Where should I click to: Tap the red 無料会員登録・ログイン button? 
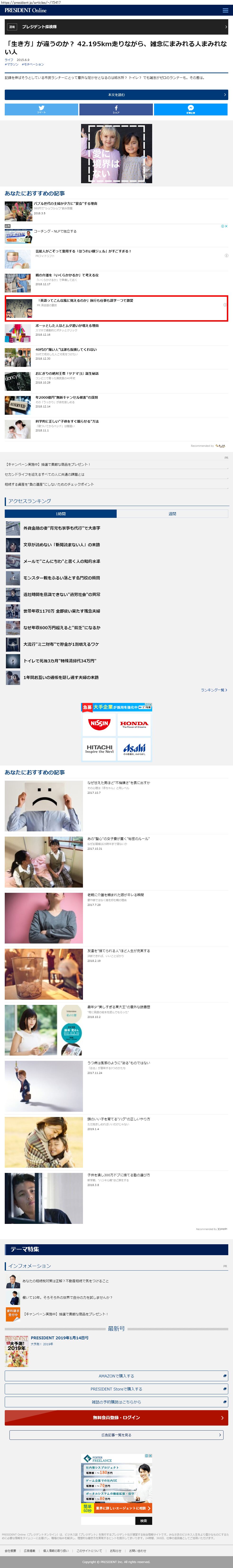click(x=116, y=1418)
